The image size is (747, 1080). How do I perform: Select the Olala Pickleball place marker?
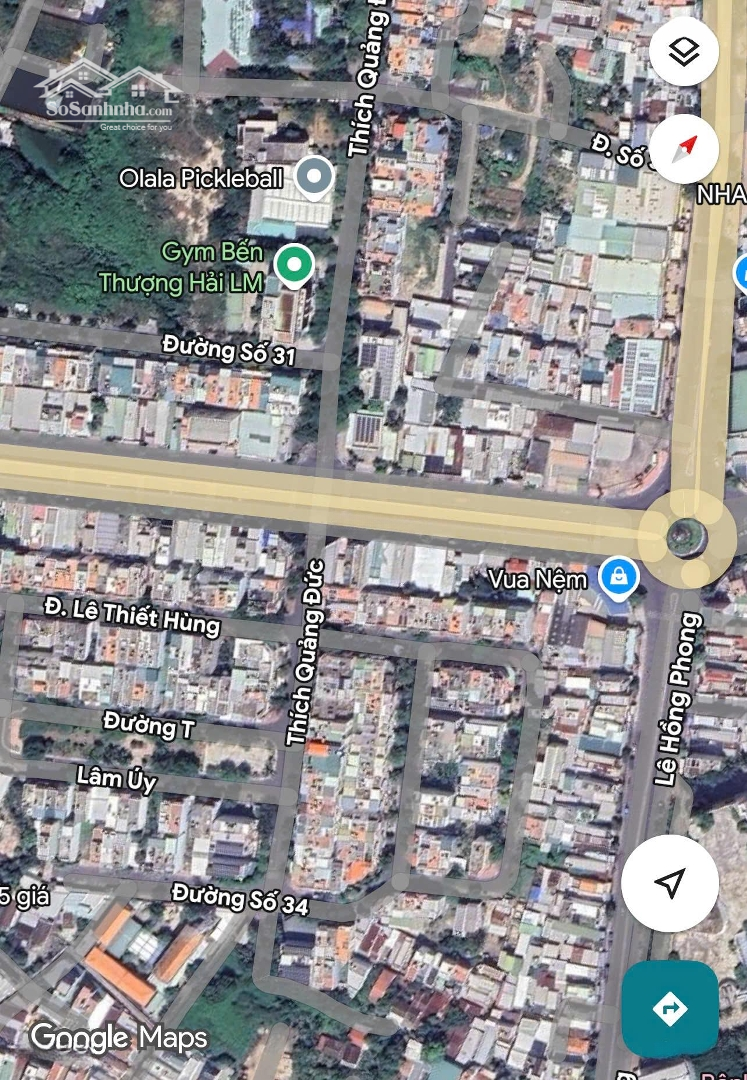(x=317, y=178)
